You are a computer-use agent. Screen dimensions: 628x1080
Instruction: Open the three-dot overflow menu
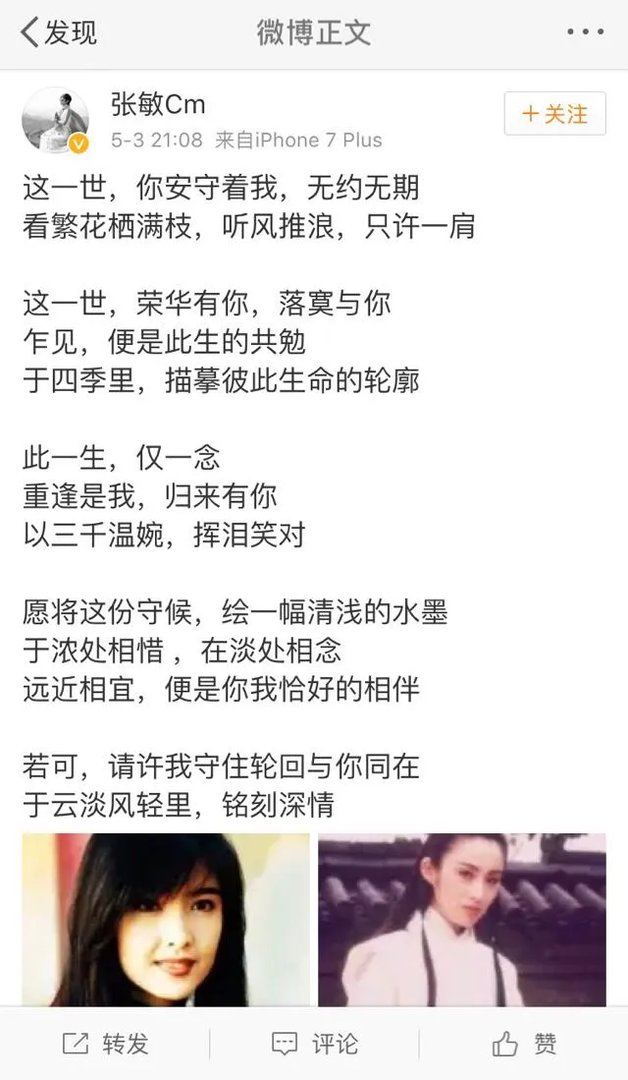point(585,32)
